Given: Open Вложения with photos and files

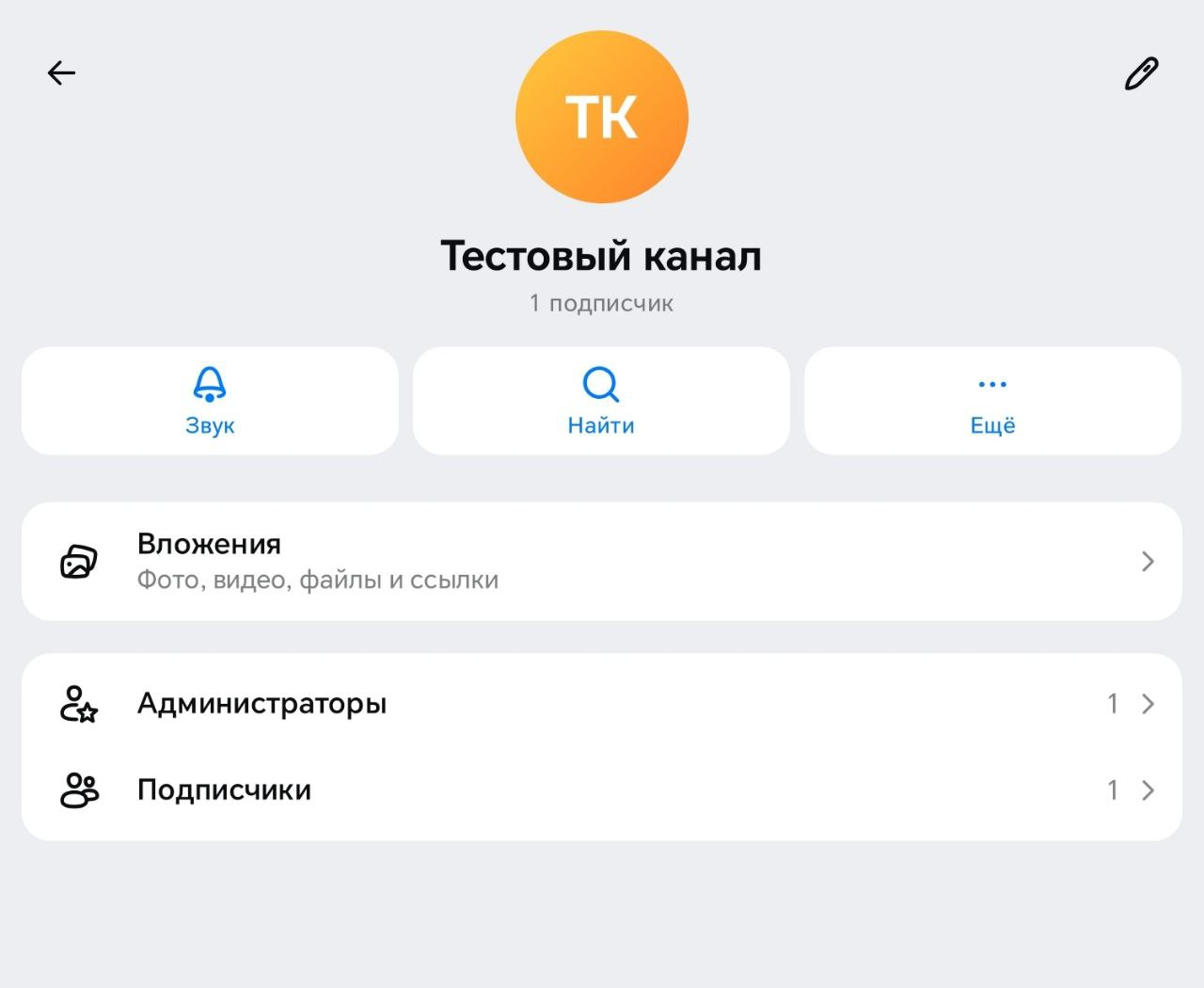Looking at the screenshot, I should click(x=601, y=562).
